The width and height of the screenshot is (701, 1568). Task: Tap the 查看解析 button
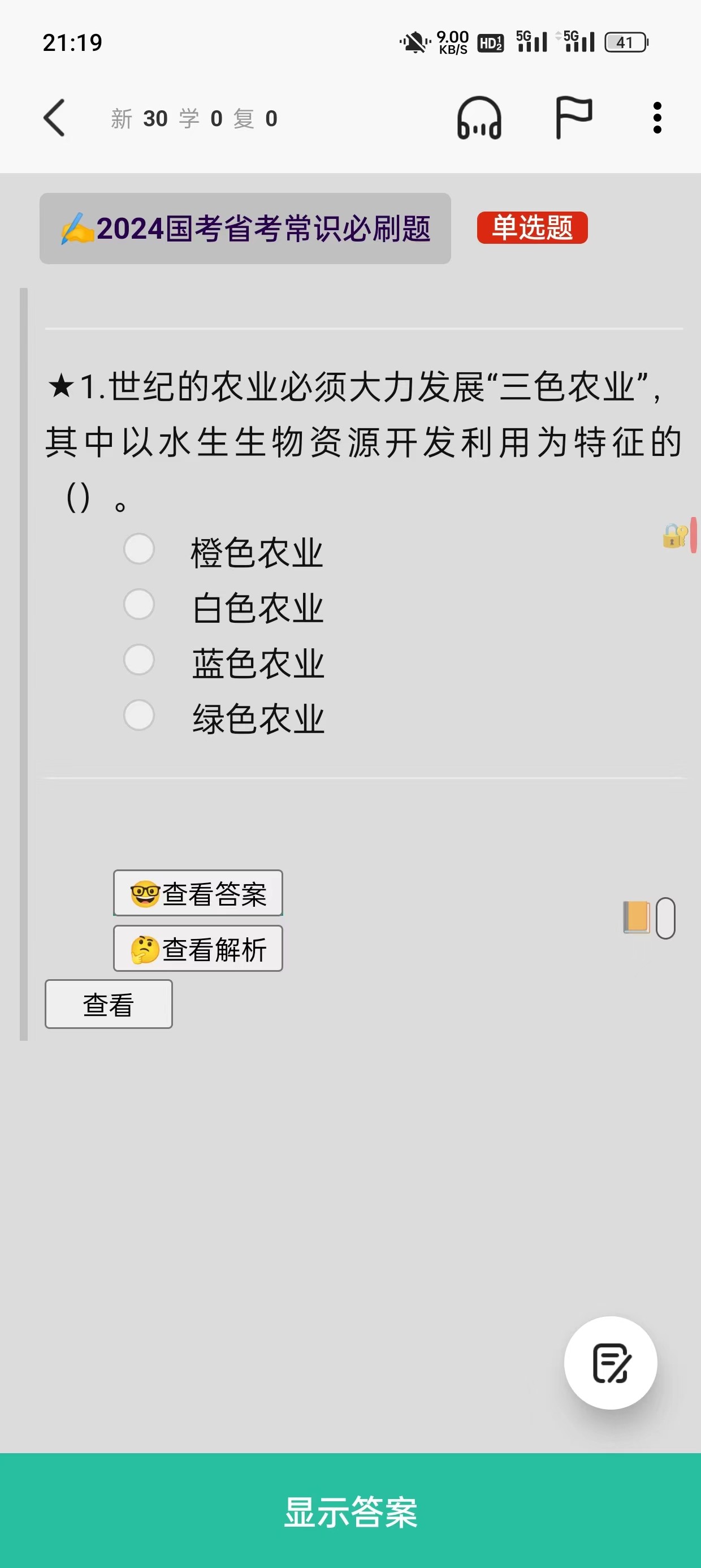click(198, 949)
